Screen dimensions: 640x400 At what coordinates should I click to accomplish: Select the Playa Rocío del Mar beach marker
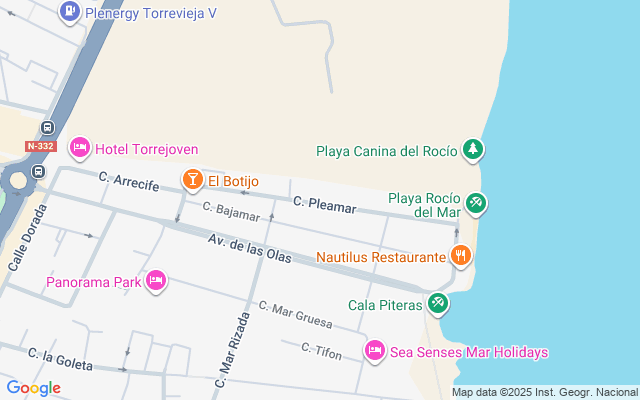tap(476, 204)
